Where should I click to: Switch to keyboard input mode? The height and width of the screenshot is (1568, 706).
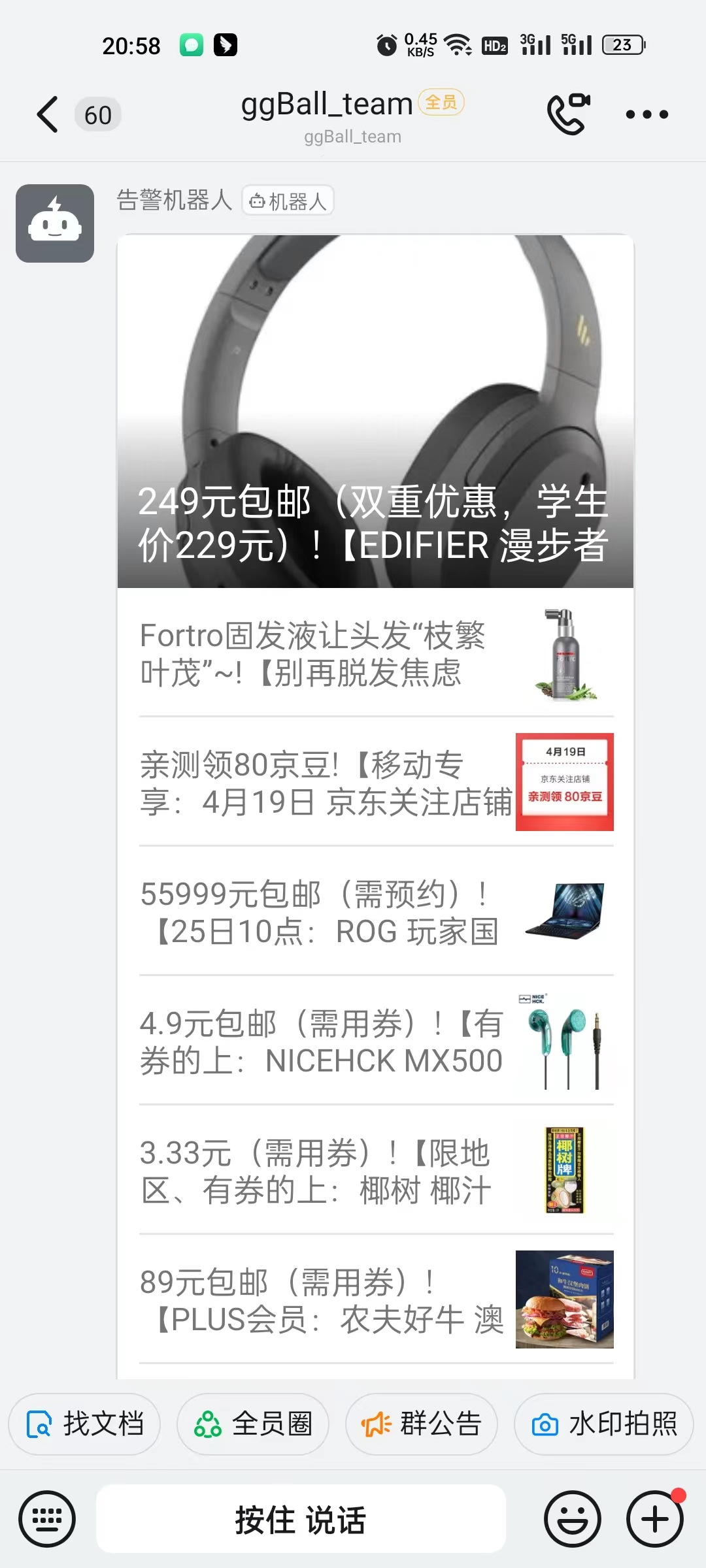coord(47,1519)
